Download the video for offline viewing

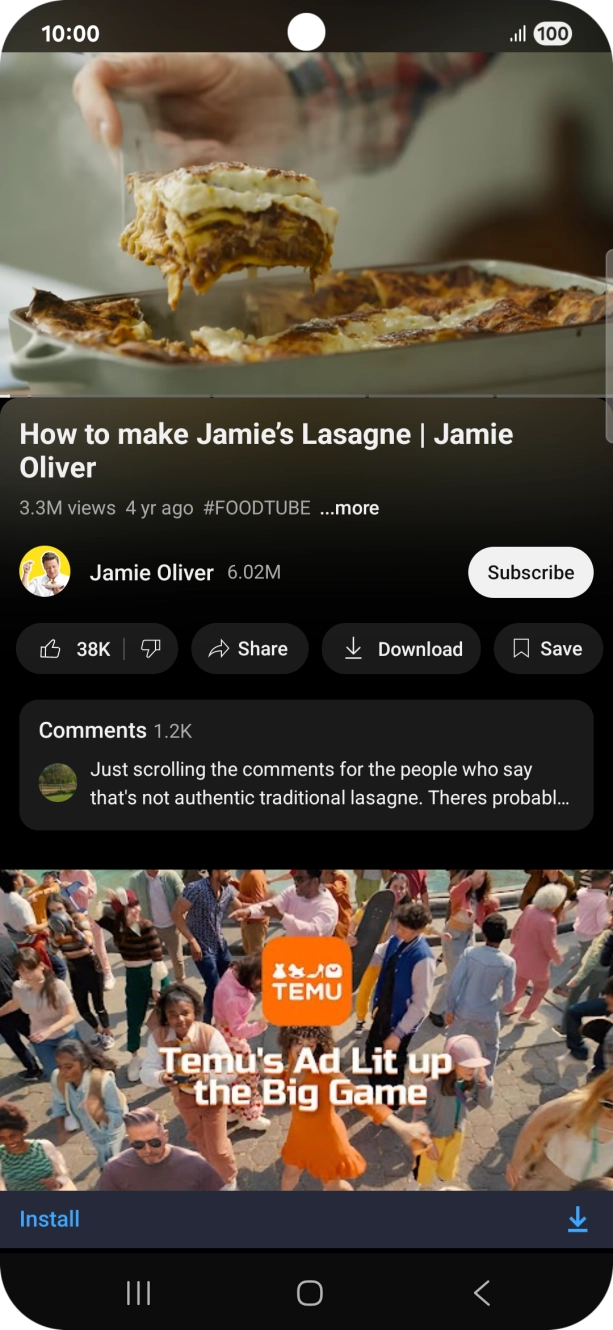pos(401,649)
